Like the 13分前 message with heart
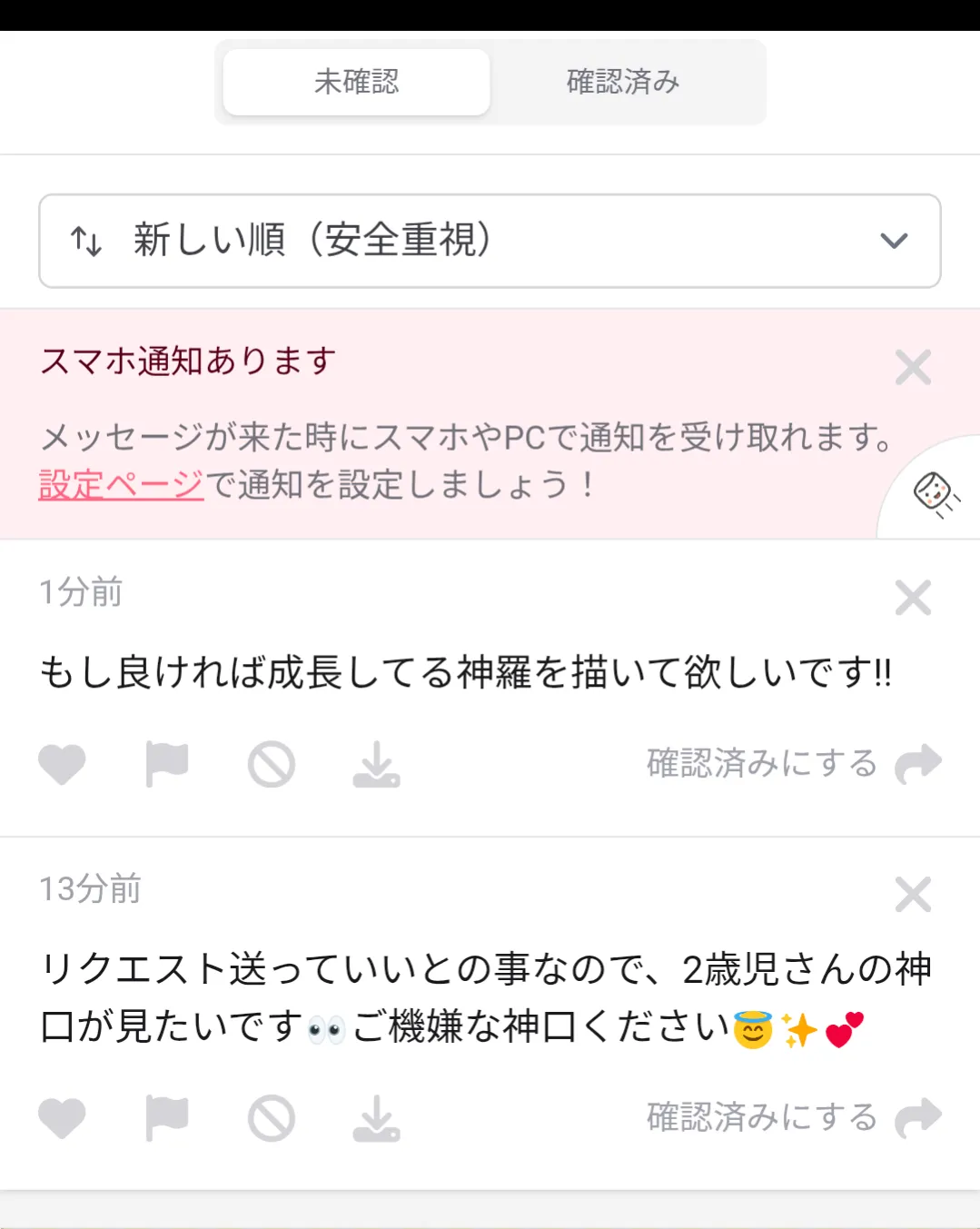 pos(62,1118)
